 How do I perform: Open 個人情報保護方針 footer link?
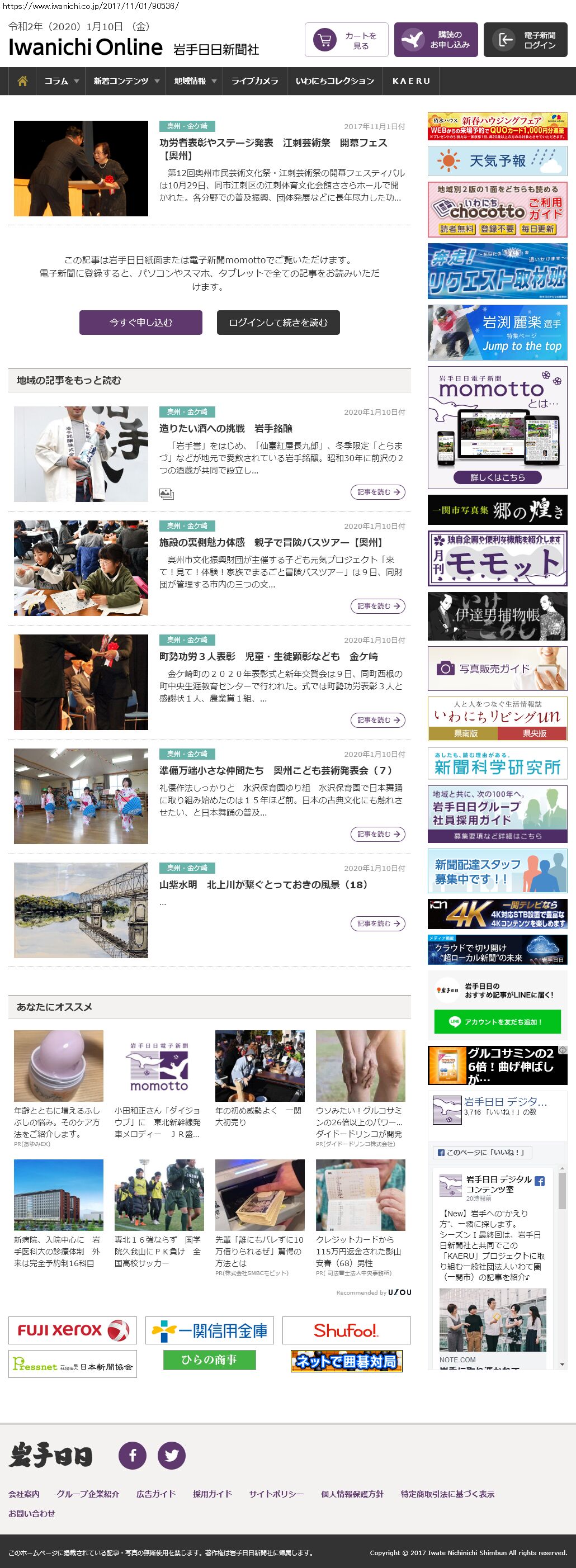352,1494
